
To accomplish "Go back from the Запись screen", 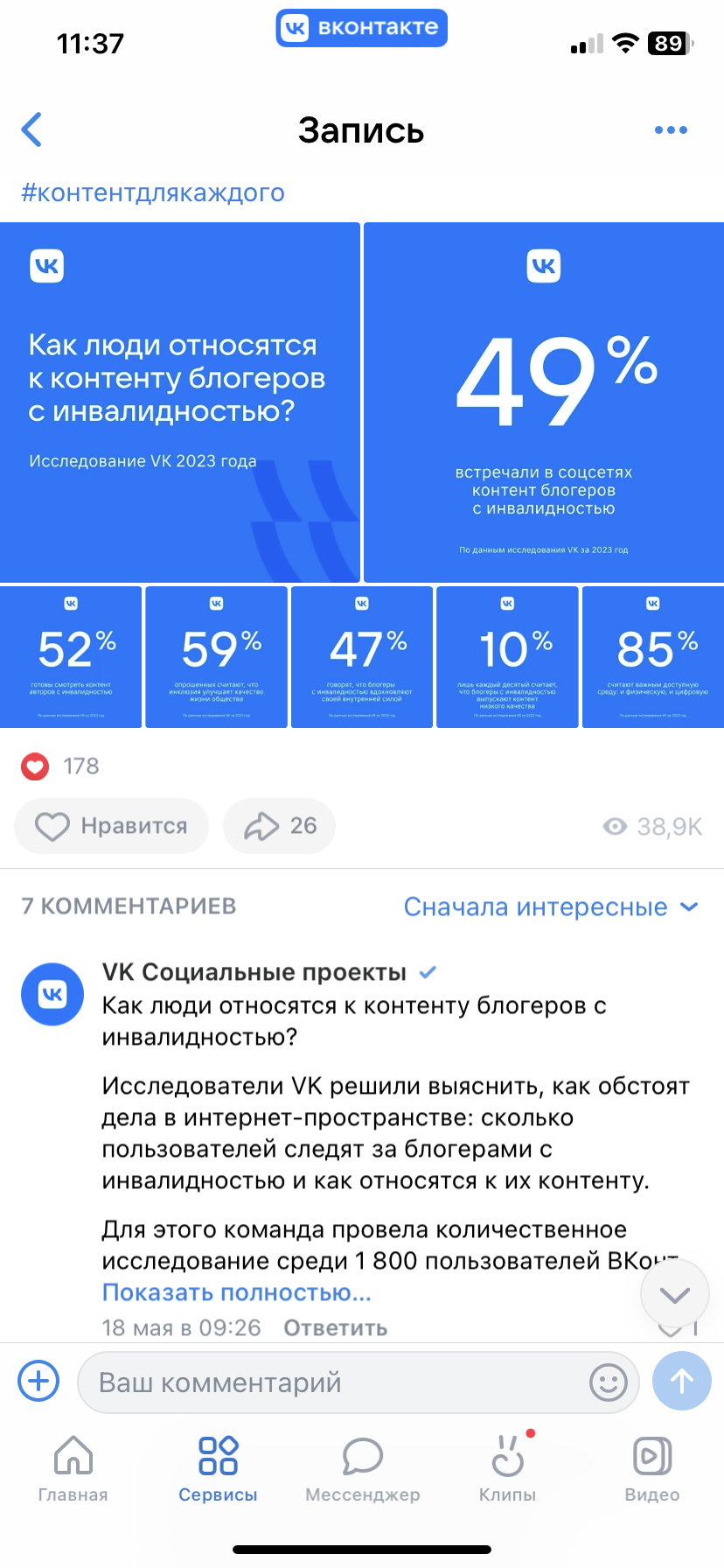I will (x=32, y=130).
